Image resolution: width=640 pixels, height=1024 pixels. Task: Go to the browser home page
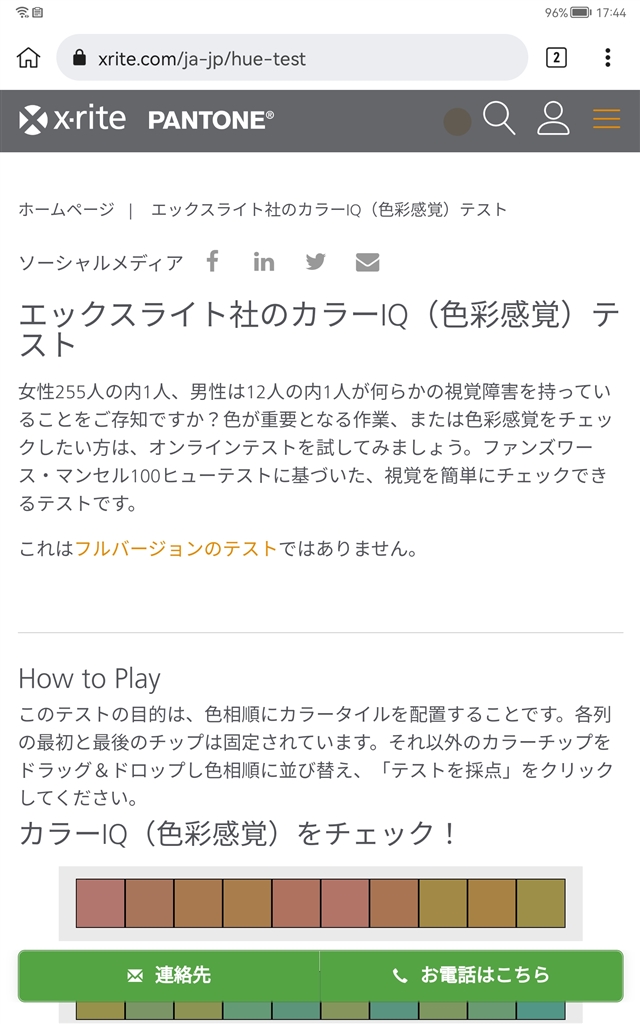(29, 58)
